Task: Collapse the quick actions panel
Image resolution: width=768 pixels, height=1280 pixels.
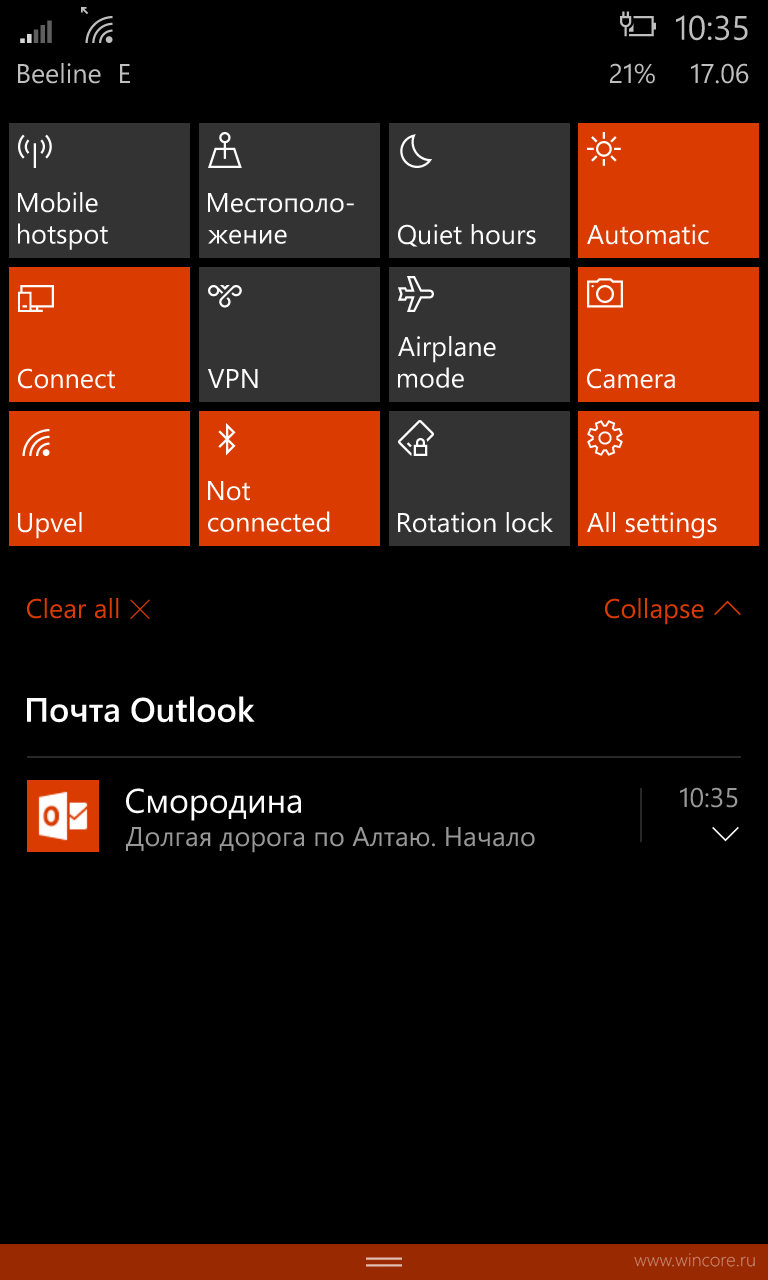Action: pyautogui.click(x=672, y=609)
